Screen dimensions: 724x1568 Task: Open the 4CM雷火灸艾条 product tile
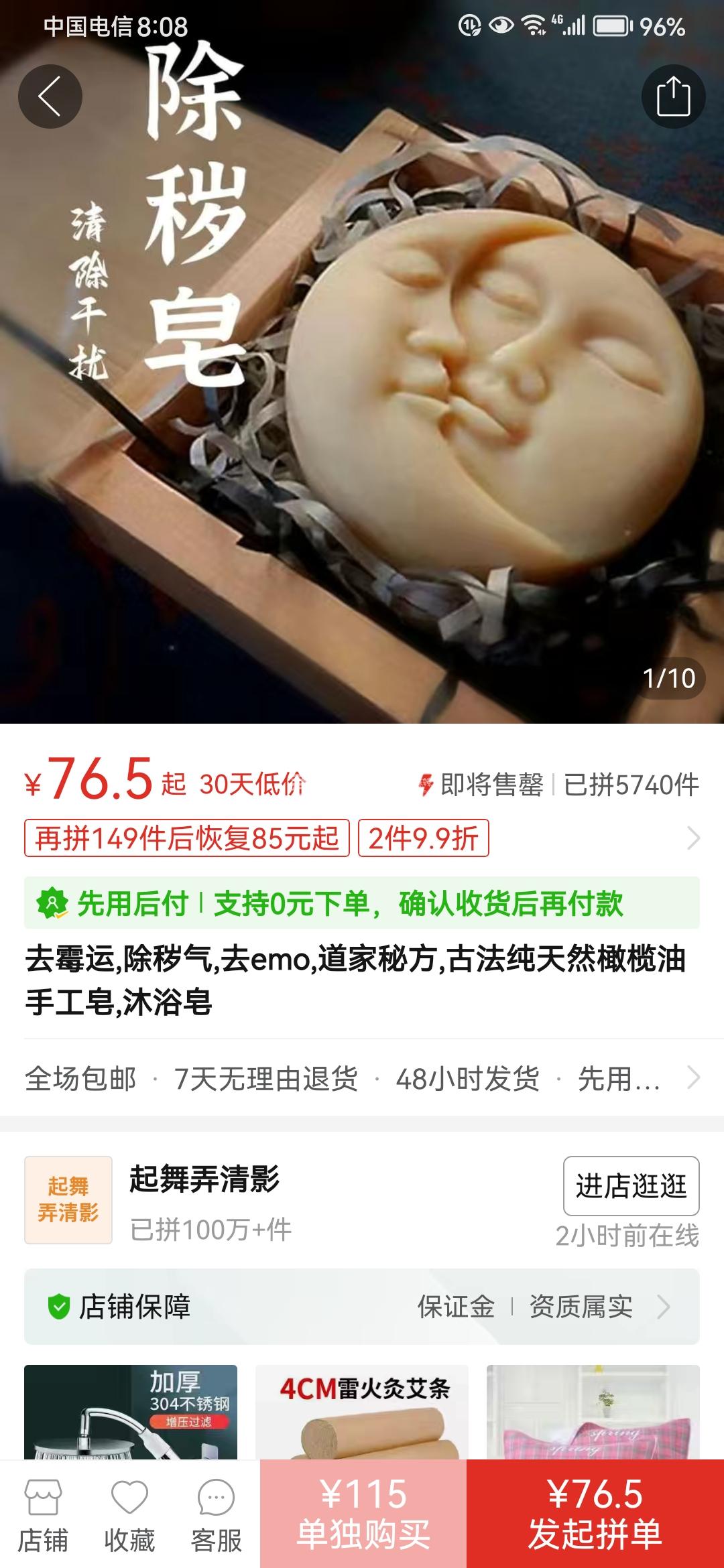pos(362,1411)
